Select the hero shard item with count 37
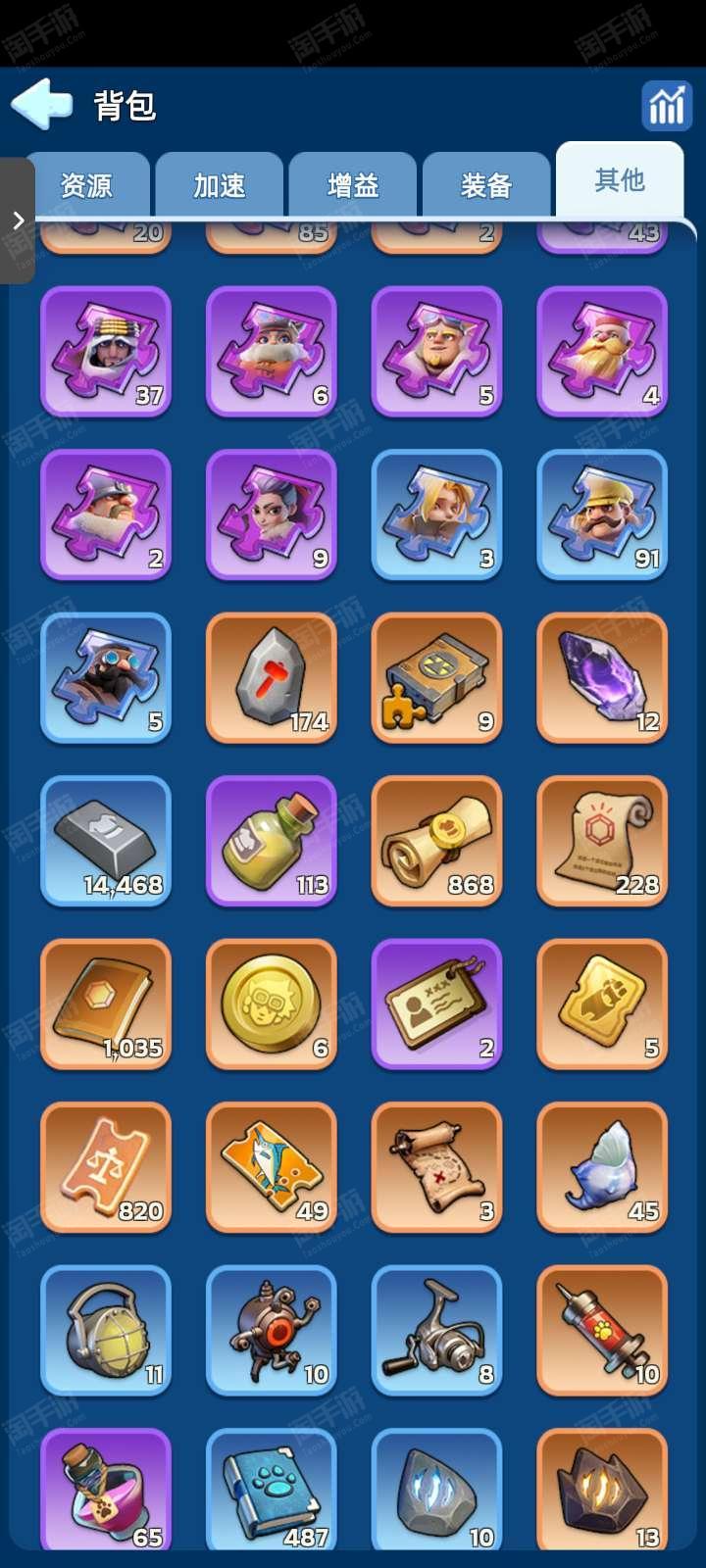 [x=106, y=352]
